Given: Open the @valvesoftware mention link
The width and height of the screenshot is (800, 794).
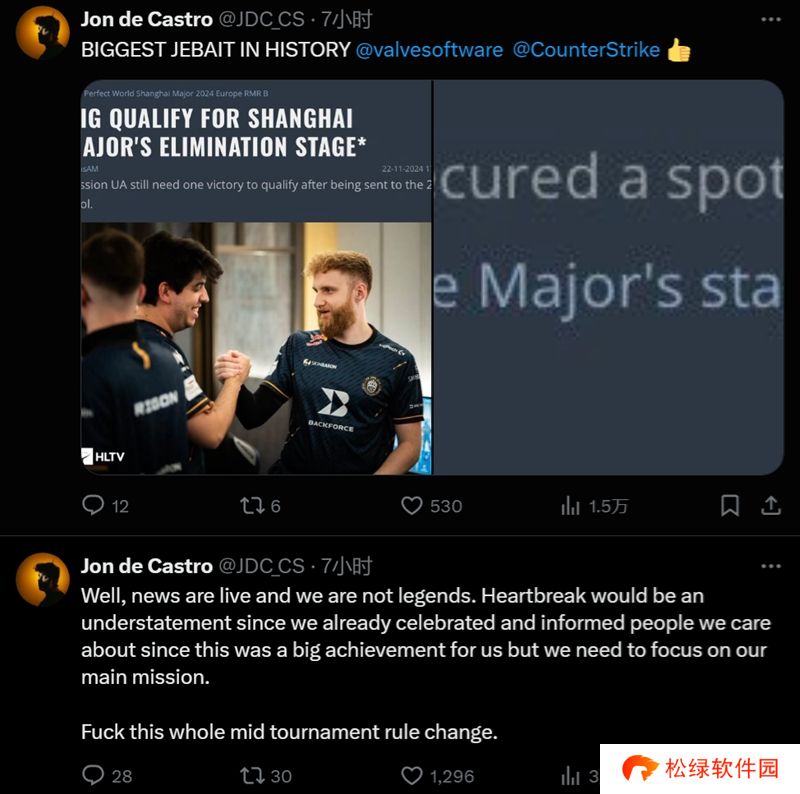Looking at the screenshot, I should point(429,49).
